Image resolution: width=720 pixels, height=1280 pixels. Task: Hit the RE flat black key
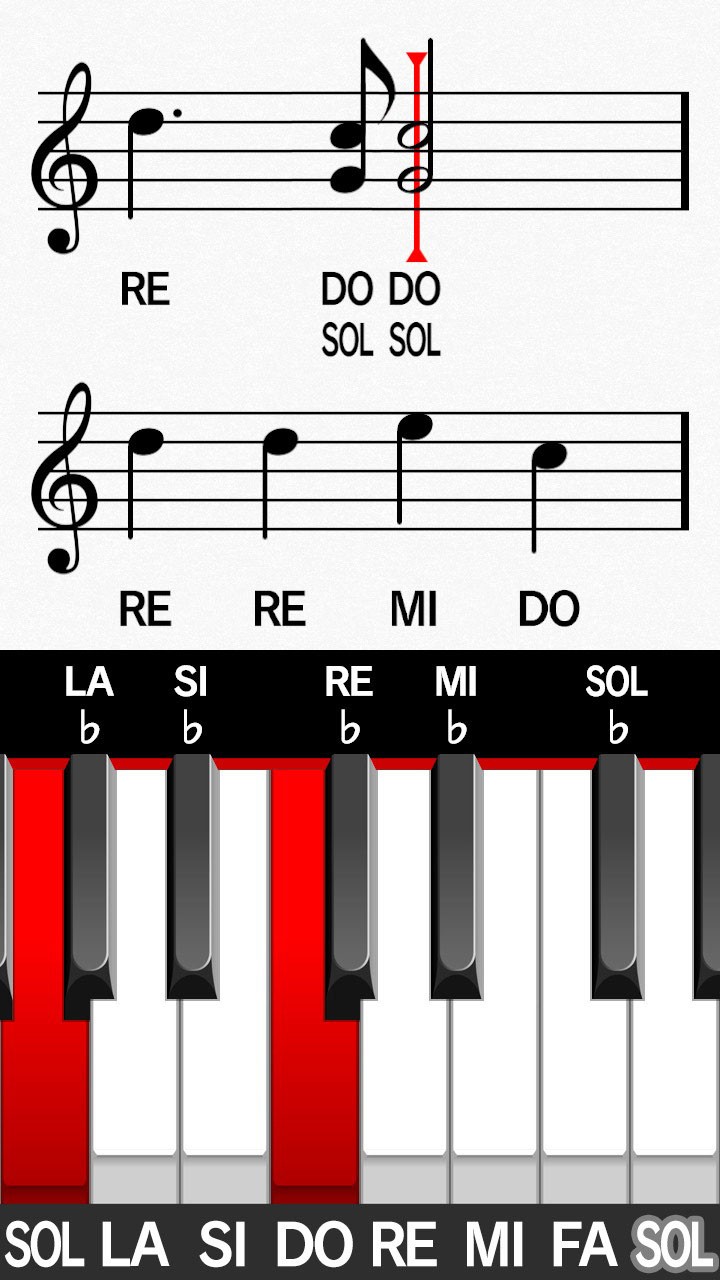click(350, 880)
